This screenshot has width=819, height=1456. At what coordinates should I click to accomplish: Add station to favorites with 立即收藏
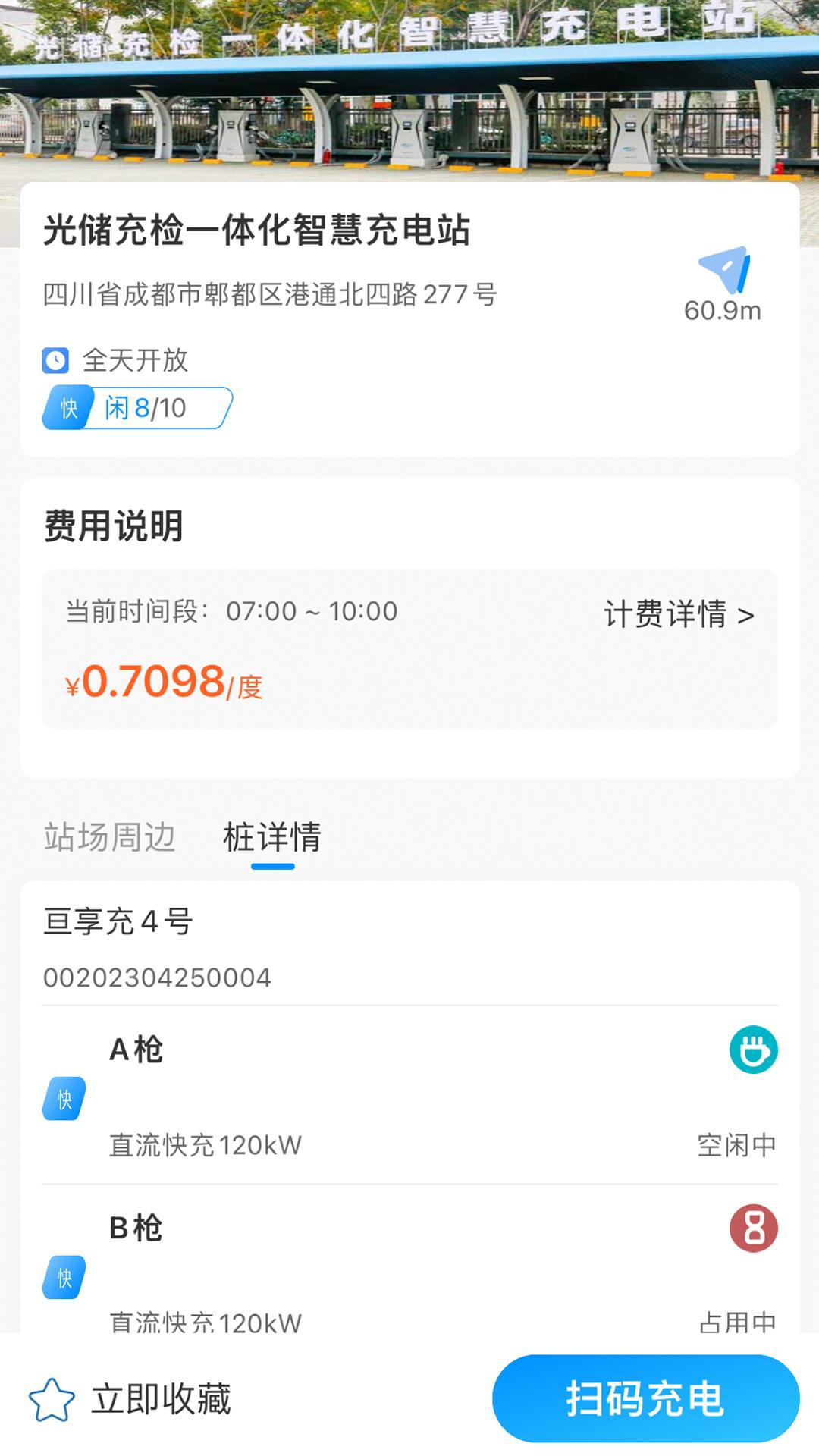coord(130,1399)
